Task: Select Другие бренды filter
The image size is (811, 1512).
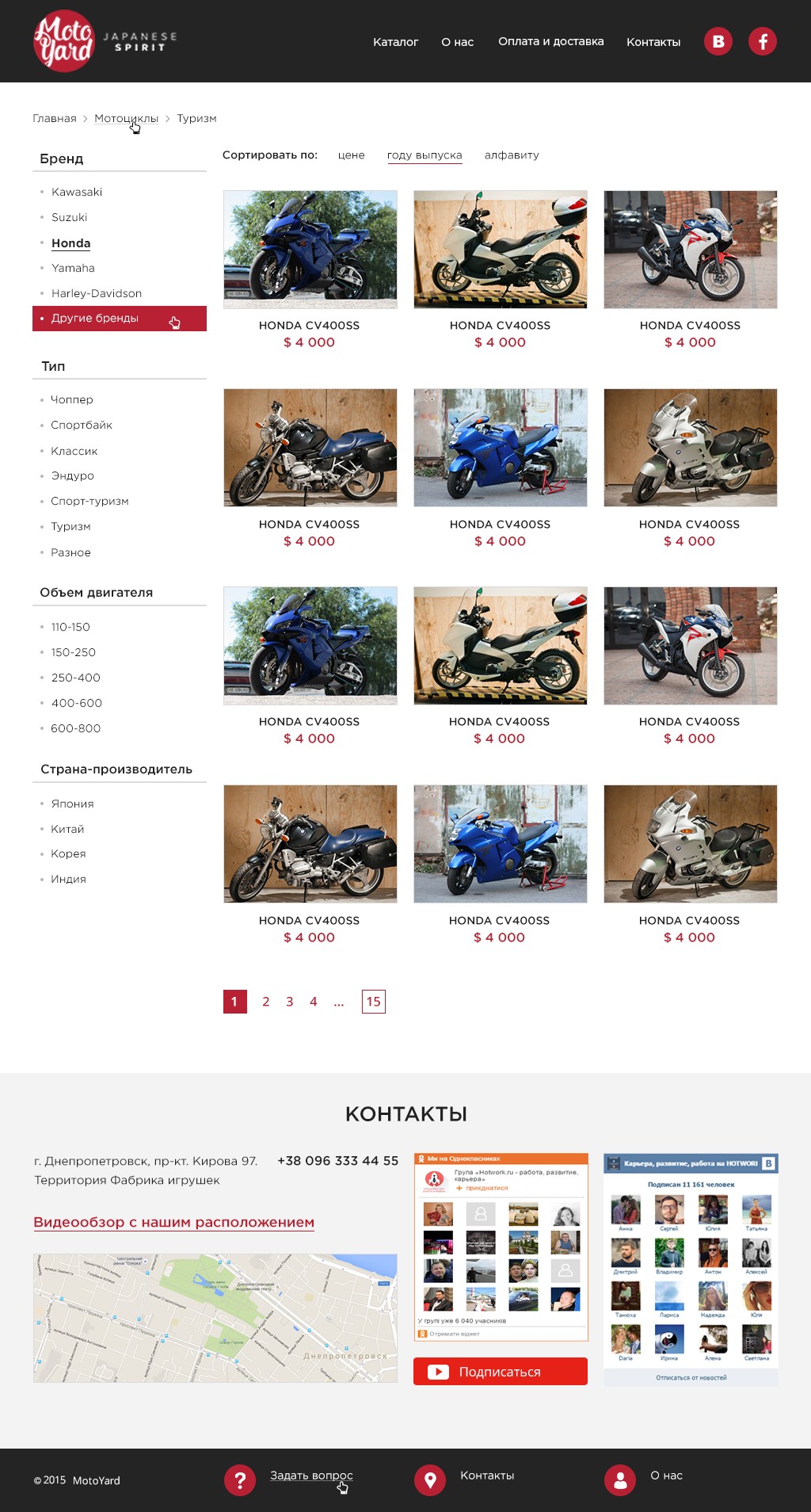Action: (x=120, y=319)
